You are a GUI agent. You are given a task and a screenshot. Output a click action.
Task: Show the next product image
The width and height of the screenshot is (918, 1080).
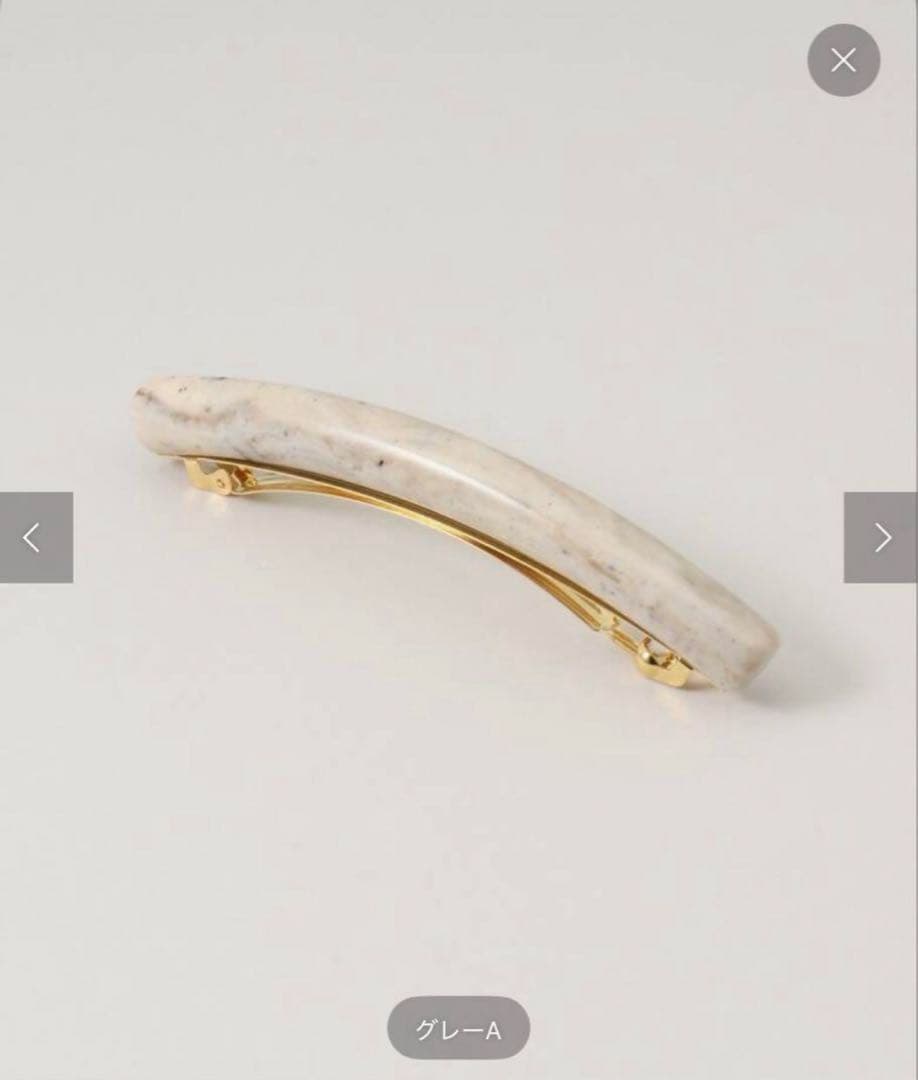coord(881,537)
